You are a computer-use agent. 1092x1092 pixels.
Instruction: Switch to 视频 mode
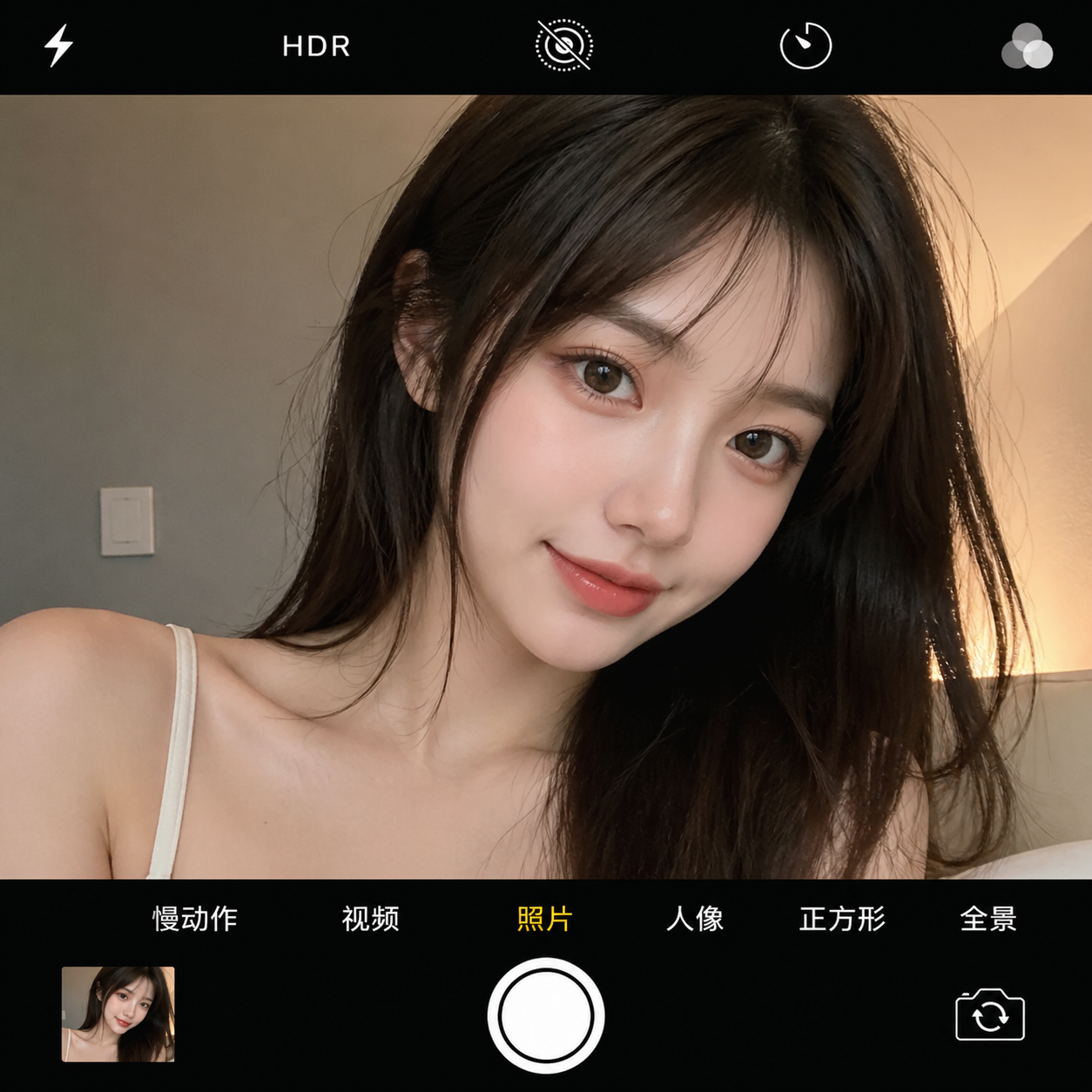[x=371, y=919]
